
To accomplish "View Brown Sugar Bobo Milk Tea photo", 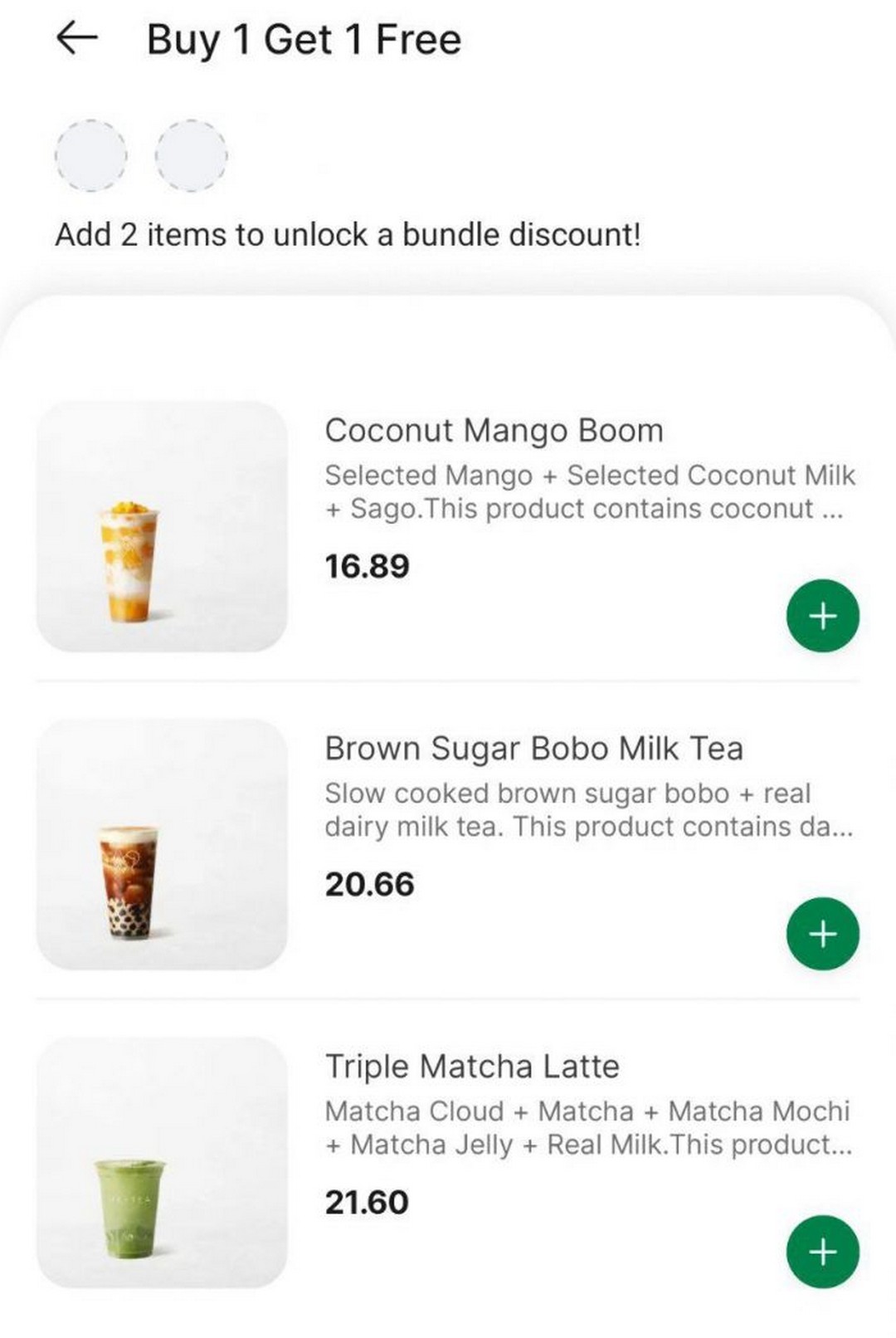I will (x=162, y=844).
